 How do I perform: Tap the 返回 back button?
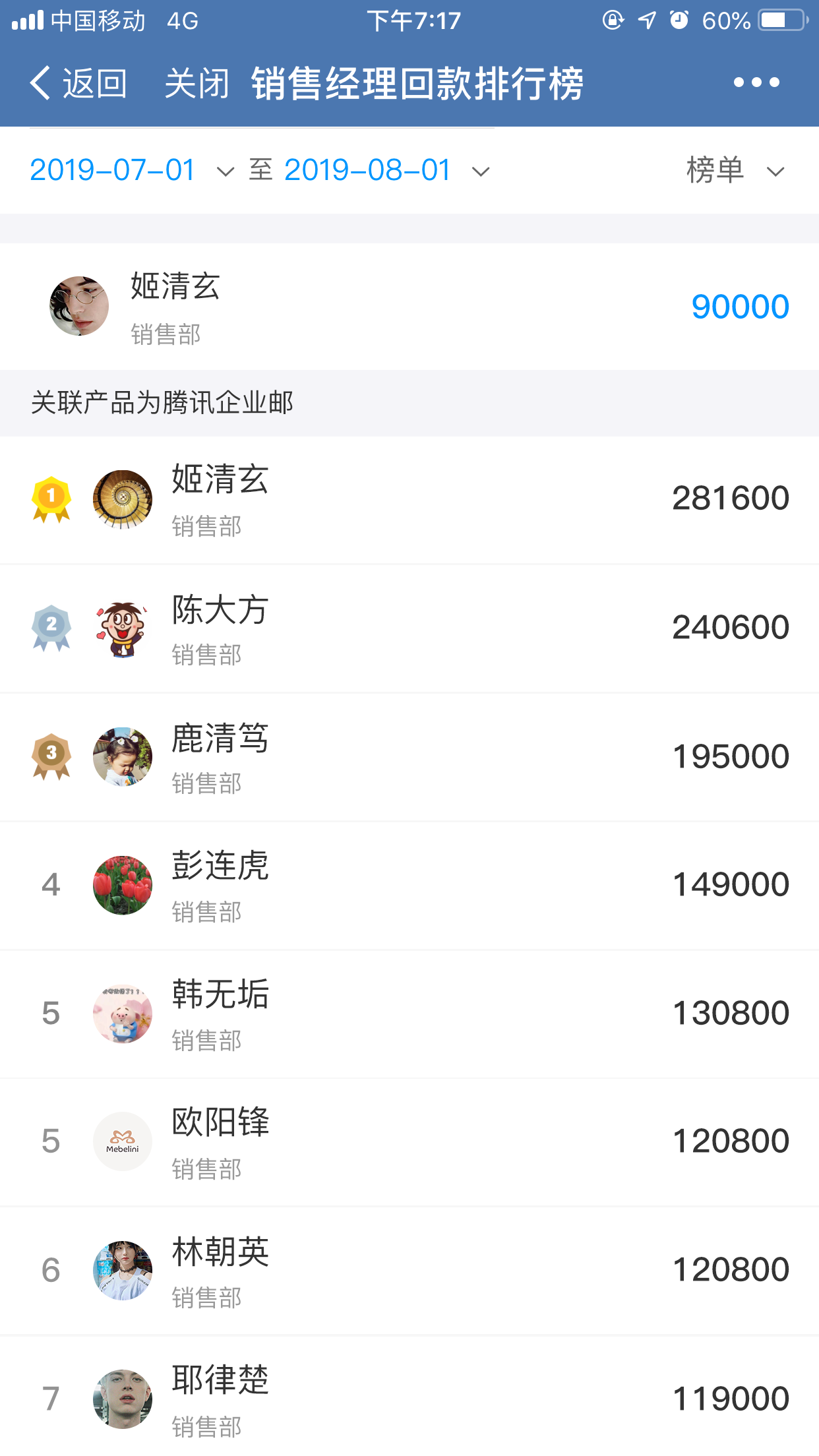coord(78,83)
